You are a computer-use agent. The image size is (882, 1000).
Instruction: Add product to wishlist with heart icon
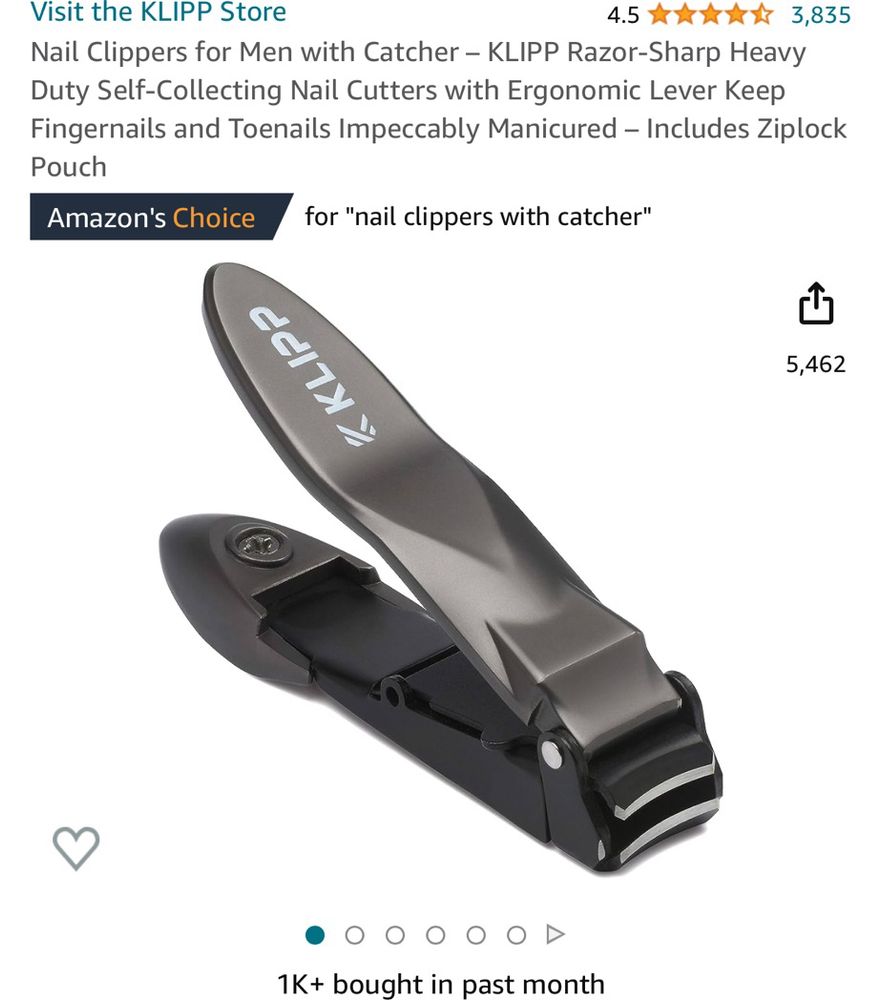pos(76,848)
